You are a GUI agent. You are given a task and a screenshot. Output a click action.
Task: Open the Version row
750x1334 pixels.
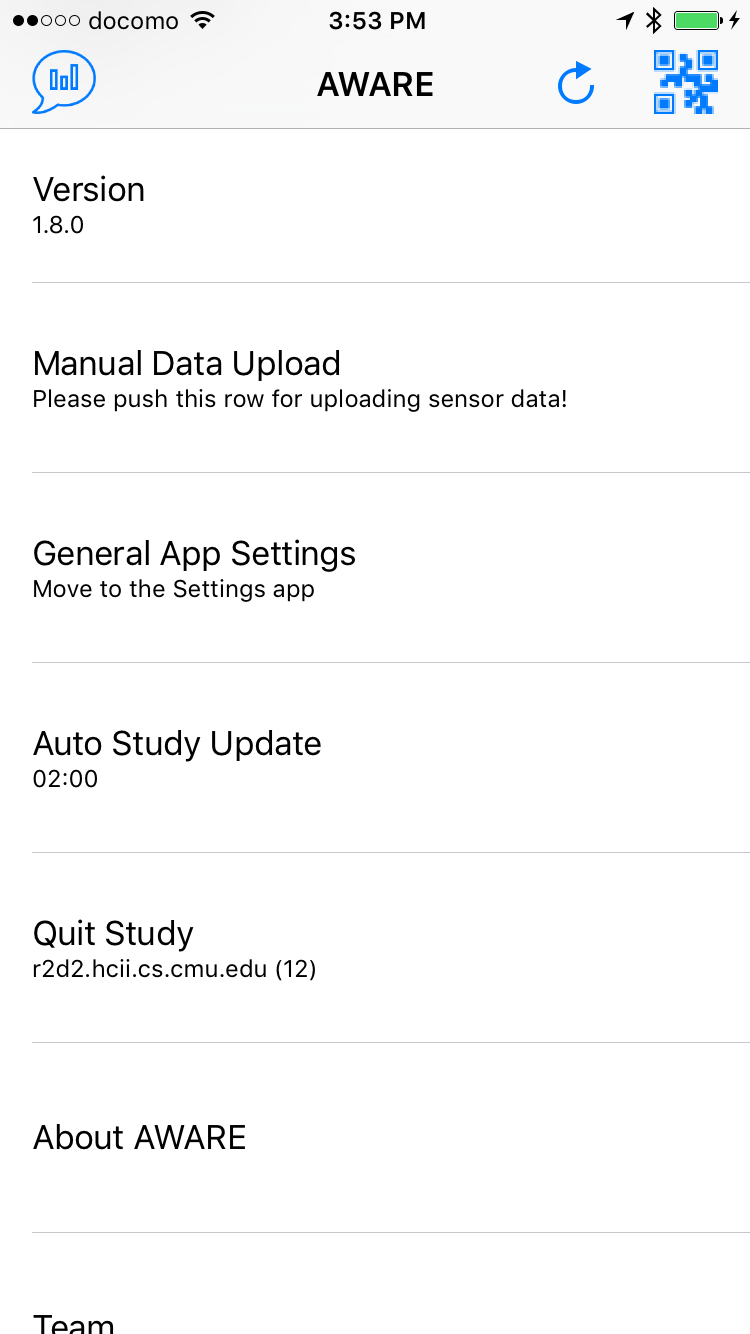(375, 206)
